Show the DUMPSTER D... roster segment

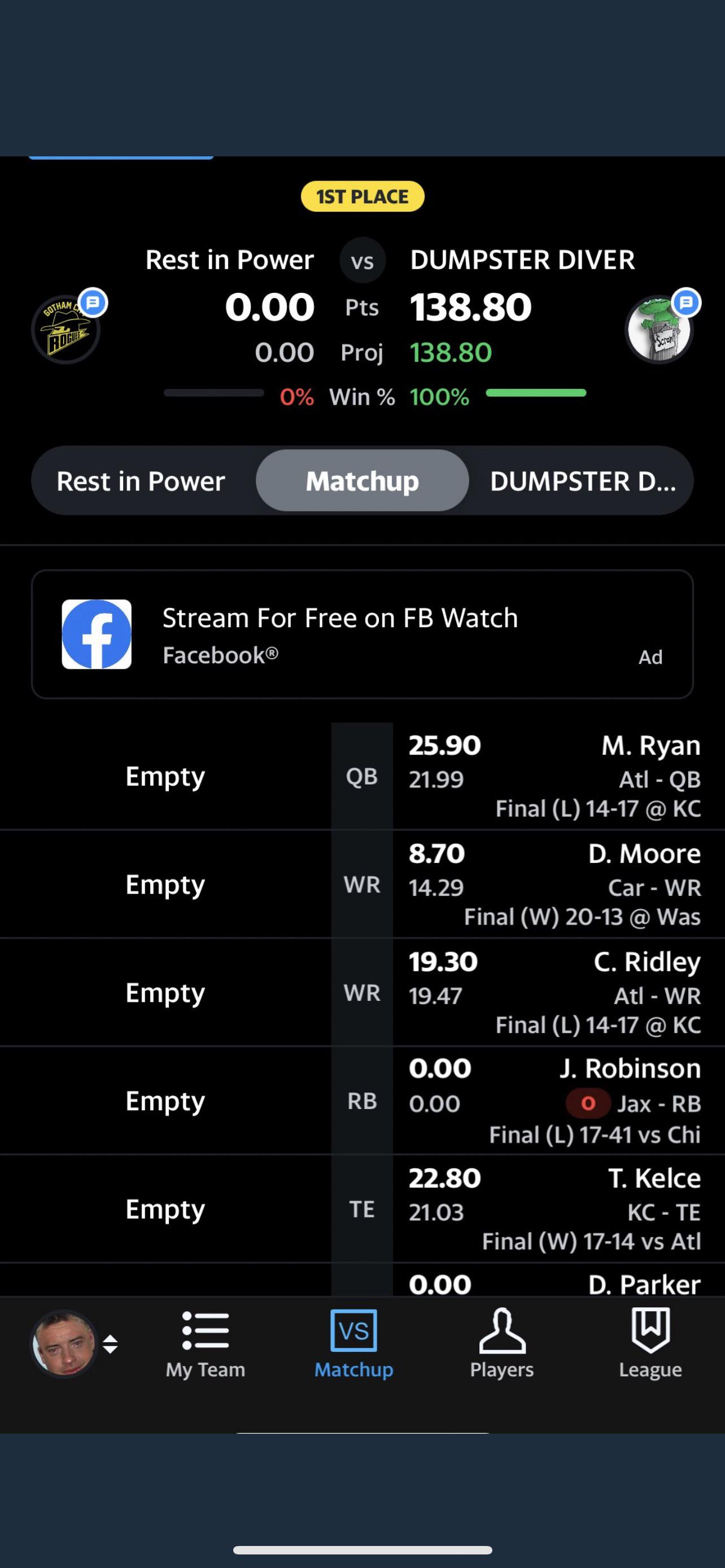(583, 481)
